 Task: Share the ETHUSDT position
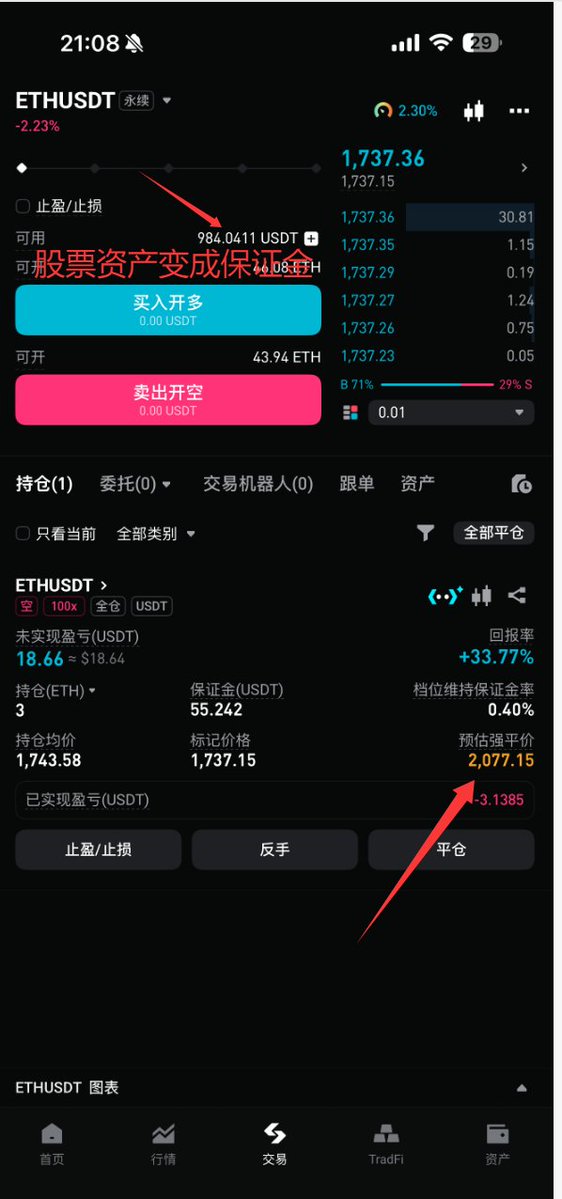[517, 595]
